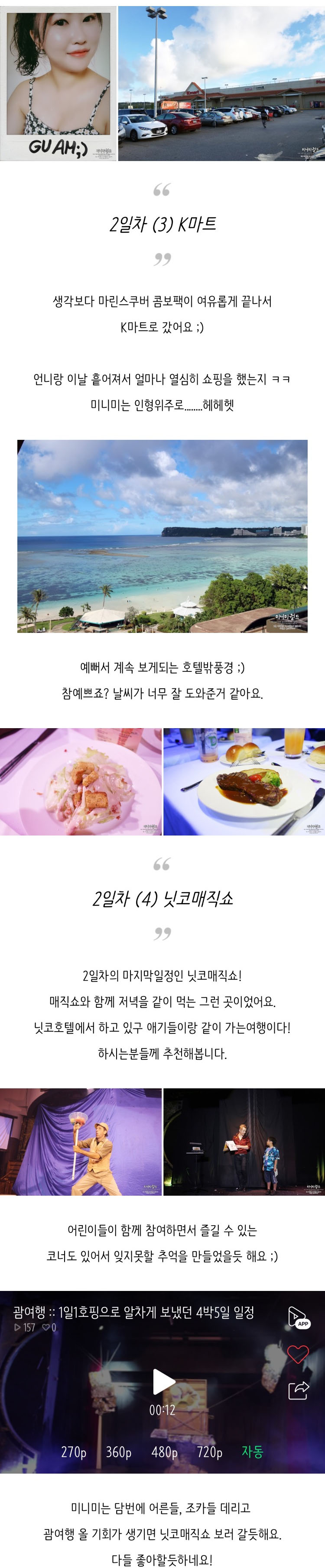Switch video quality to 360p
The image size is (325, 1568).
119,1452
